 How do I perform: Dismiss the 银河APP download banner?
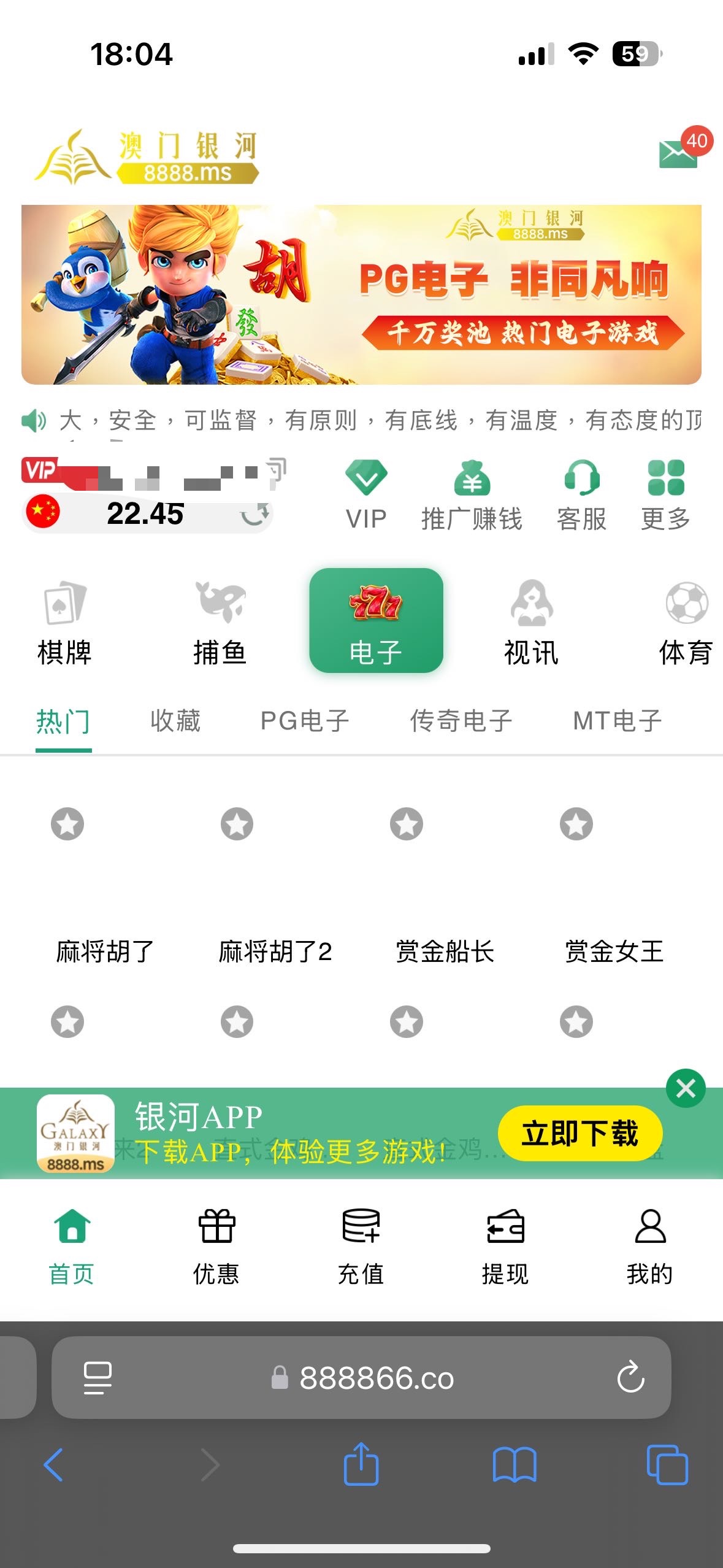point(686,1088)
